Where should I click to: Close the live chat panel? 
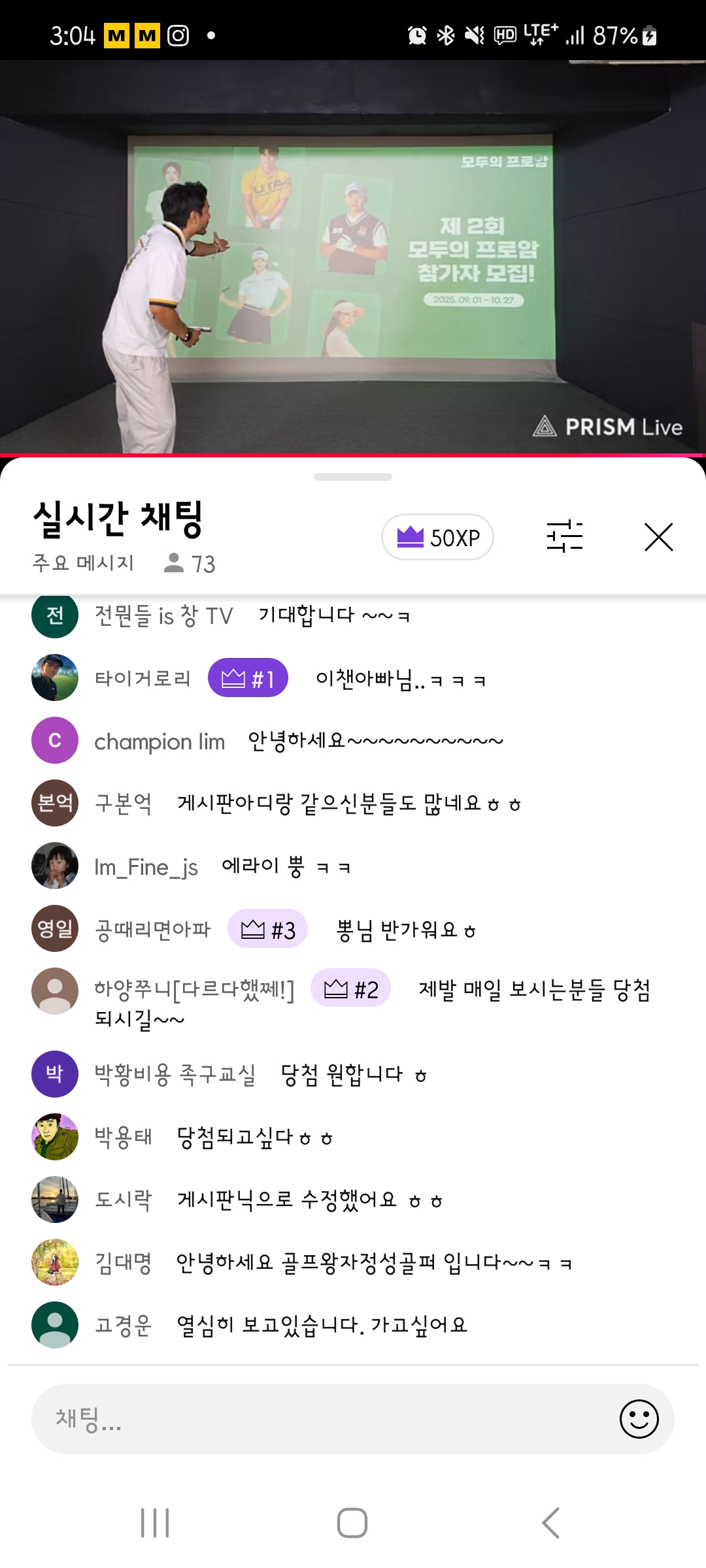658,537
